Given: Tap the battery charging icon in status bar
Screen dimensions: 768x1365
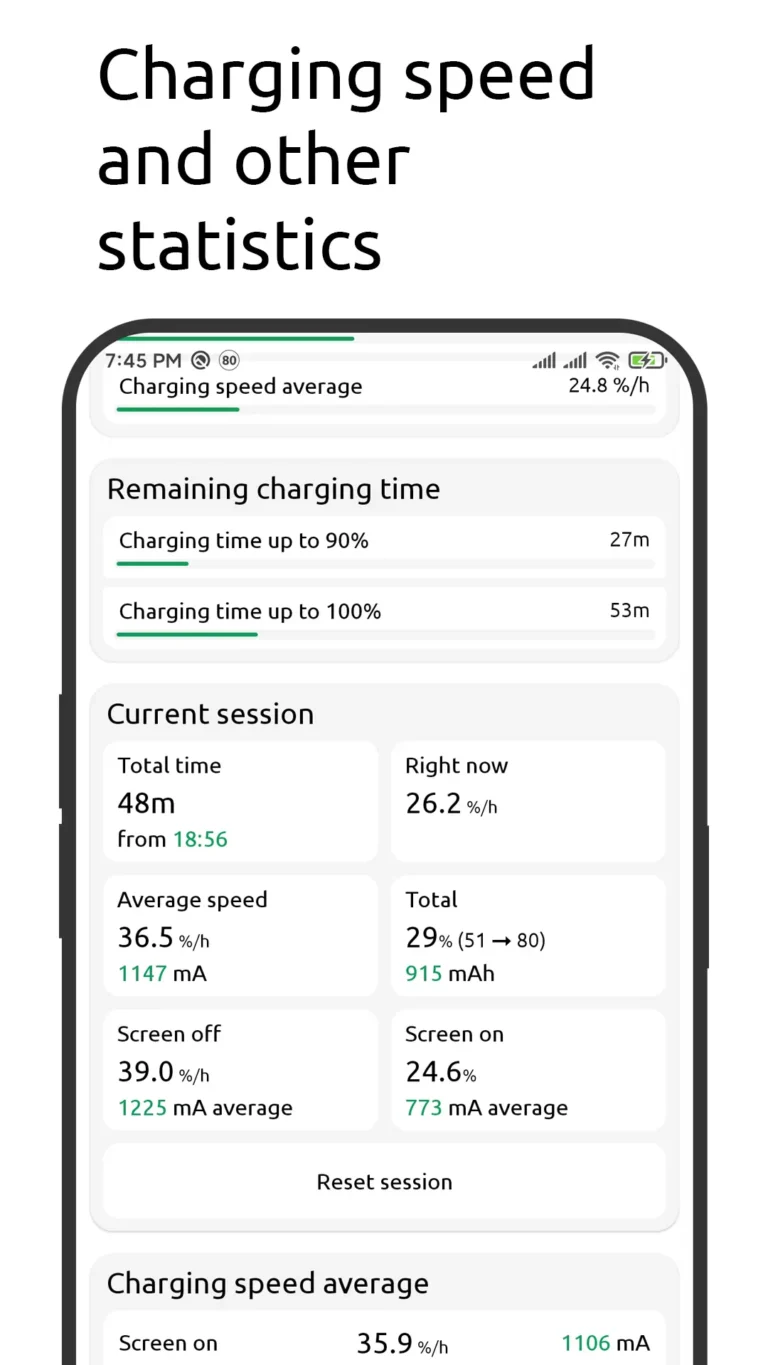Looking at the screenshot, I should click(645, 360).
